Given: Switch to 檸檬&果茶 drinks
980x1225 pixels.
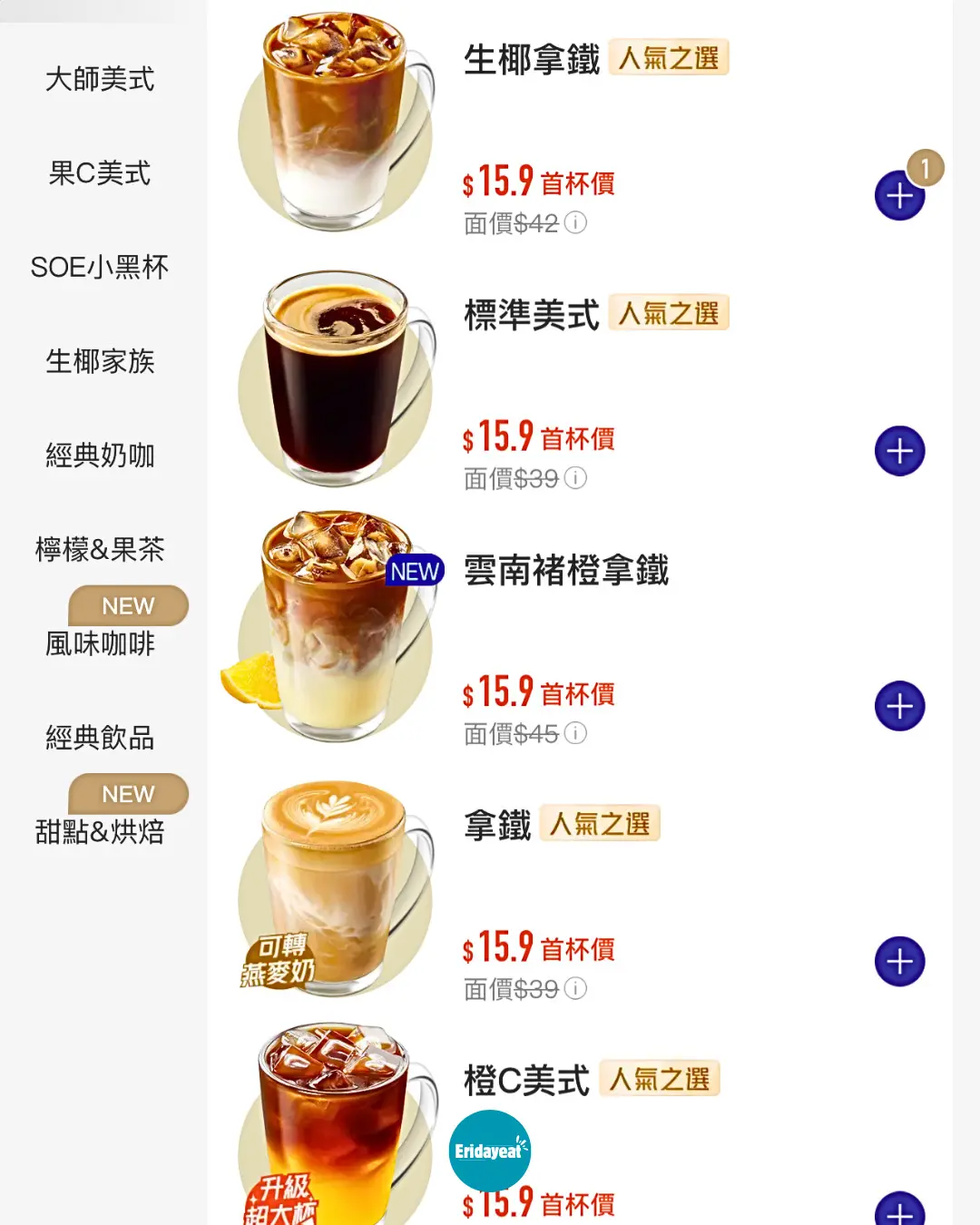Looking at the screenshot, I should click(100, 550).
